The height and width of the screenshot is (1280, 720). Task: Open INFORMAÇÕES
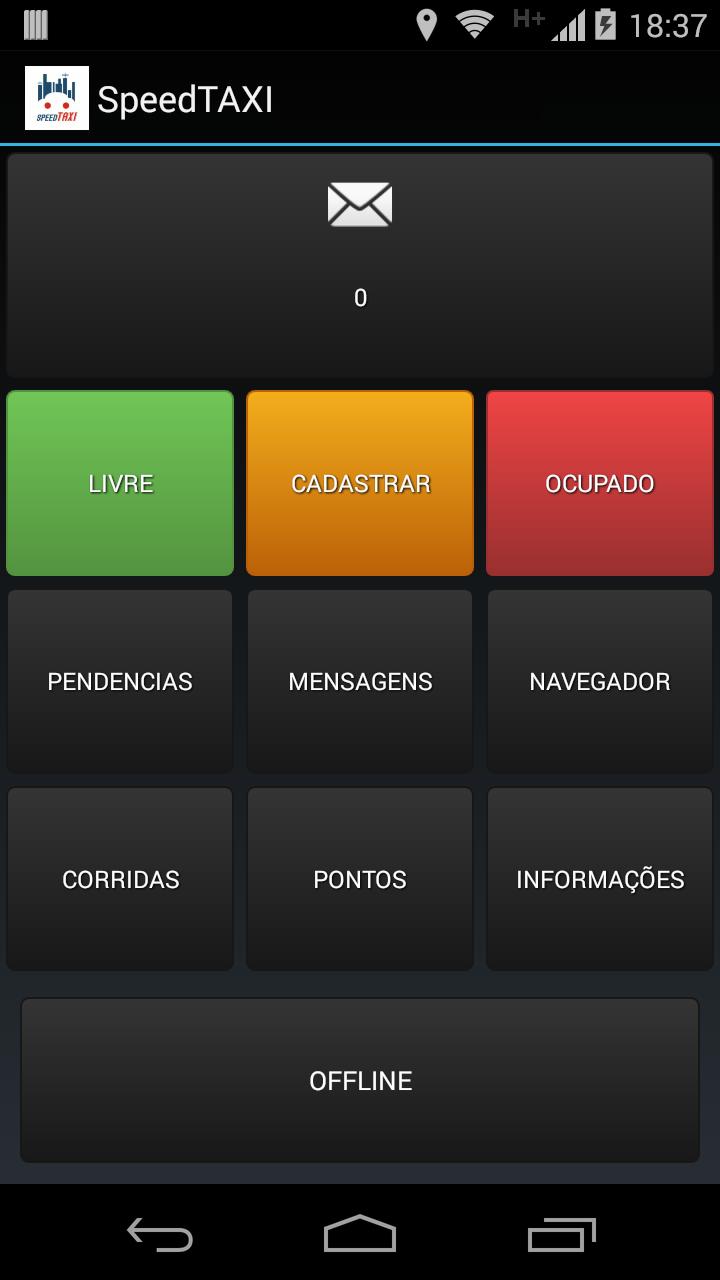pyautogui.click(x=600, y=879)
